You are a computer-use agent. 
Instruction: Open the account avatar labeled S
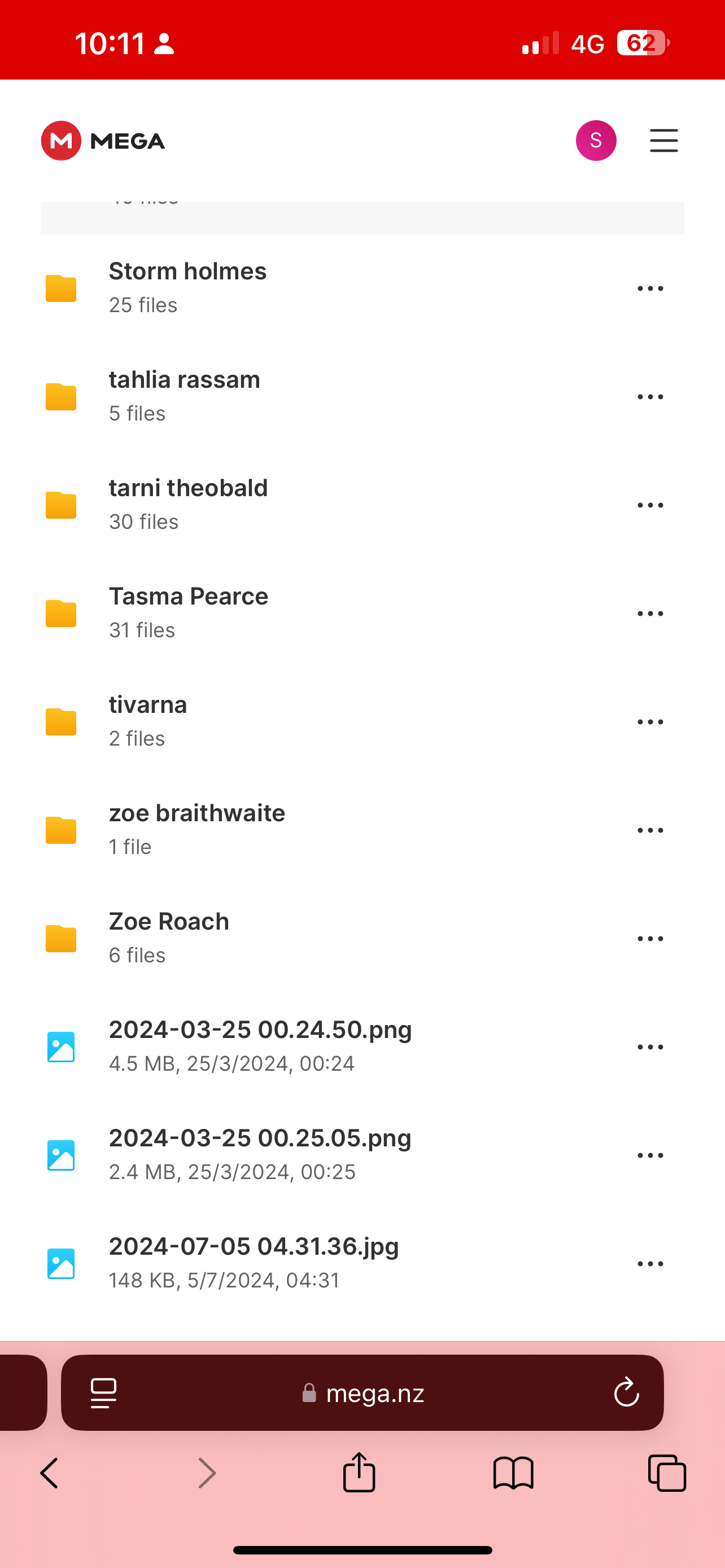595,141
